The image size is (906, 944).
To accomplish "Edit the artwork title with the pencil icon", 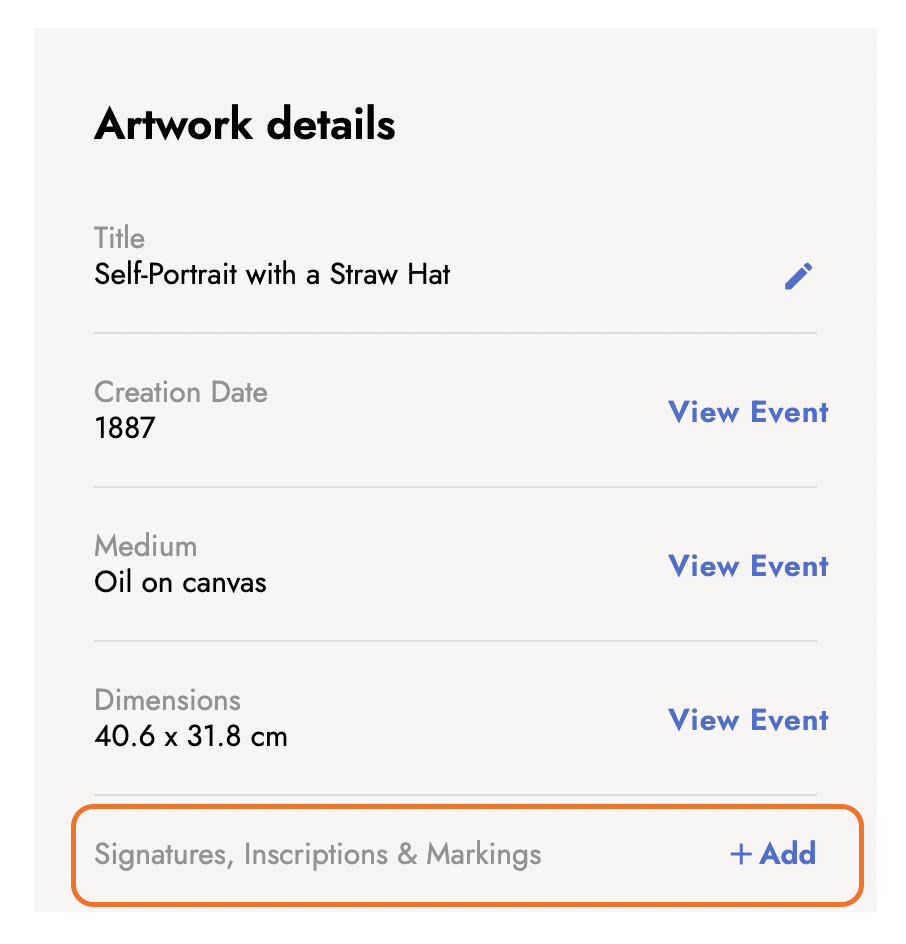I will (x=798, y=276).
